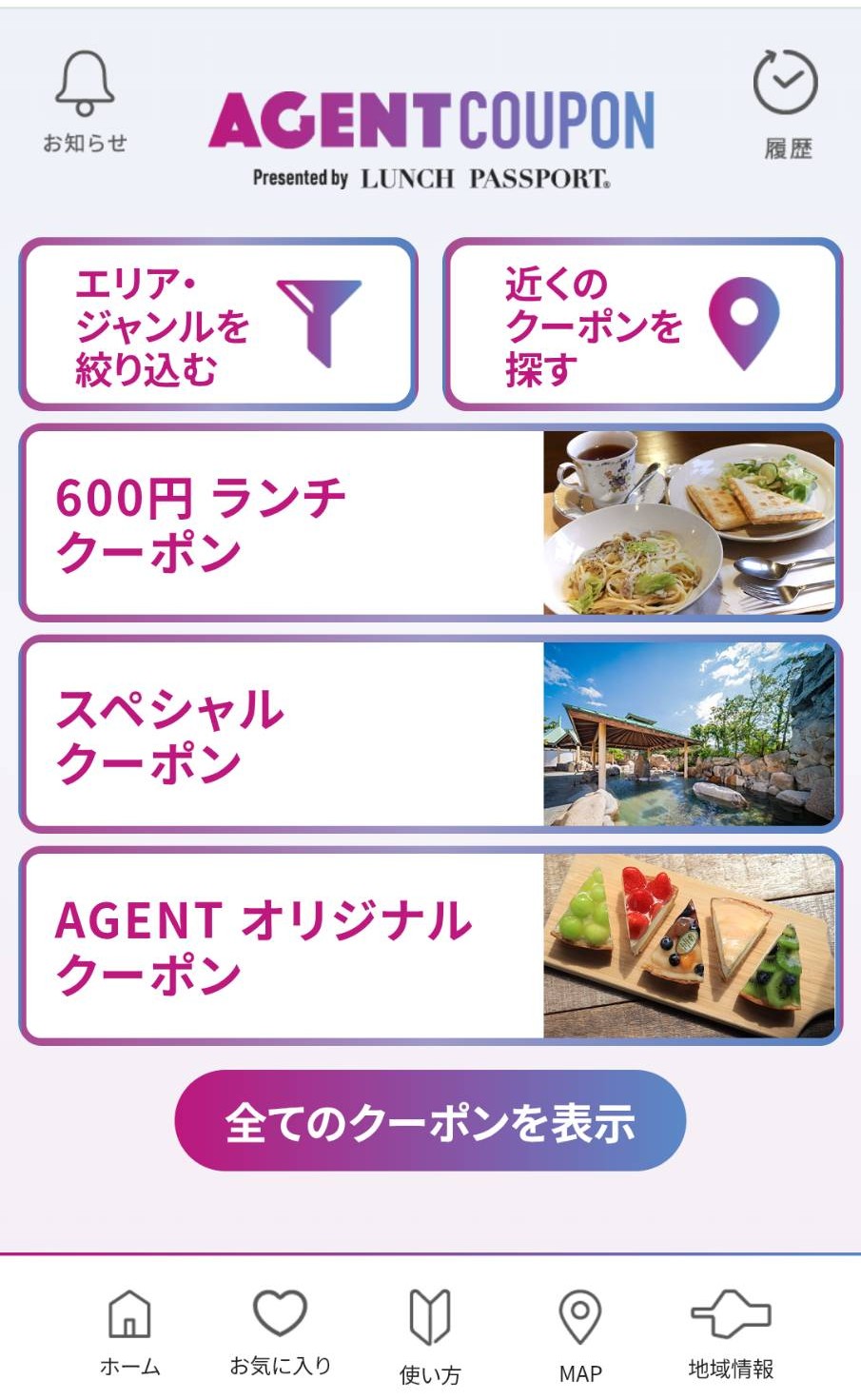This screenshot has height=1400, width=861.
Task: Open the スペシャル クーポン card
Action: coord(431,734)
